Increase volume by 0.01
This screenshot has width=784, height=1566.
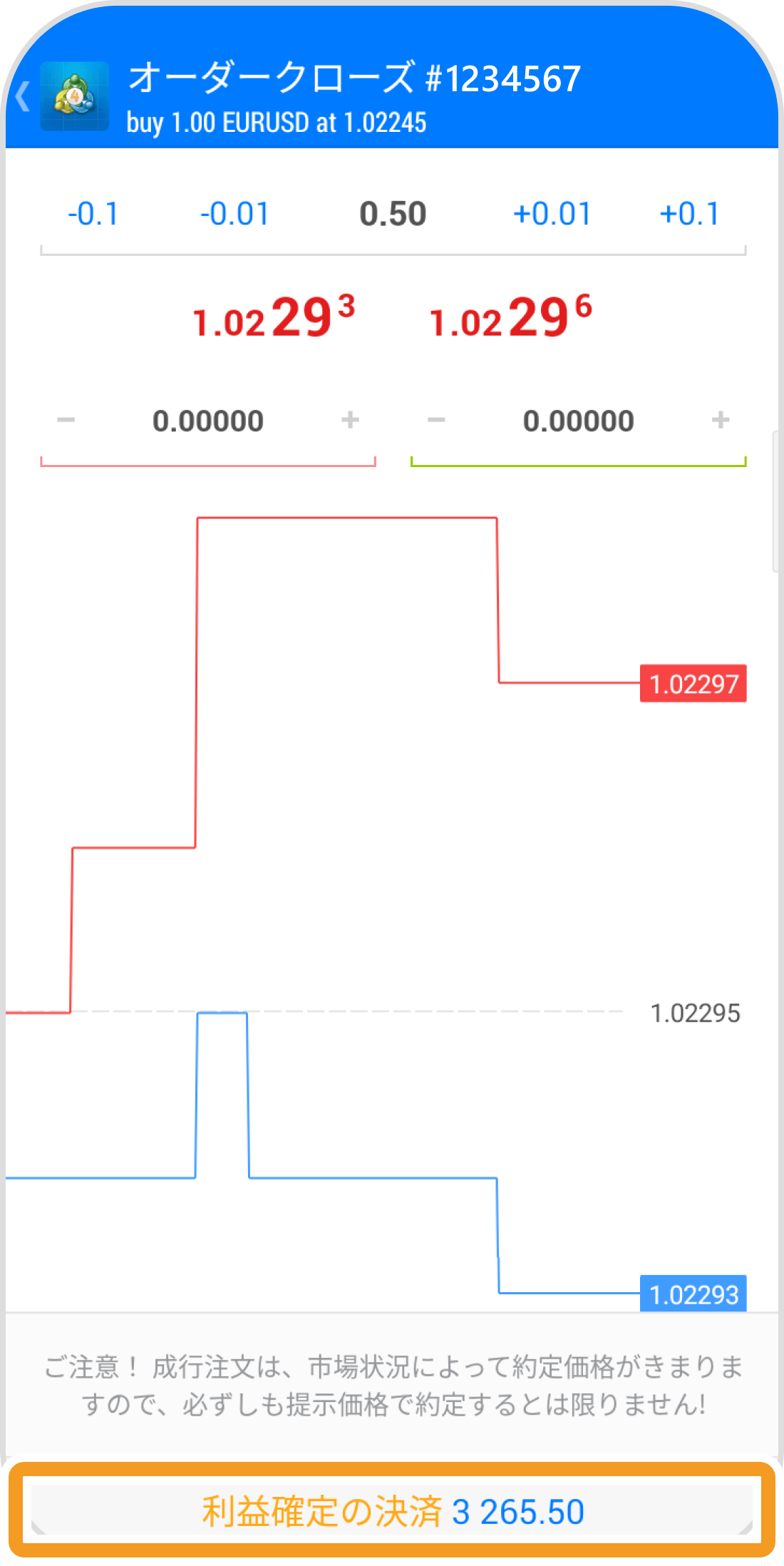coord(552,214)
